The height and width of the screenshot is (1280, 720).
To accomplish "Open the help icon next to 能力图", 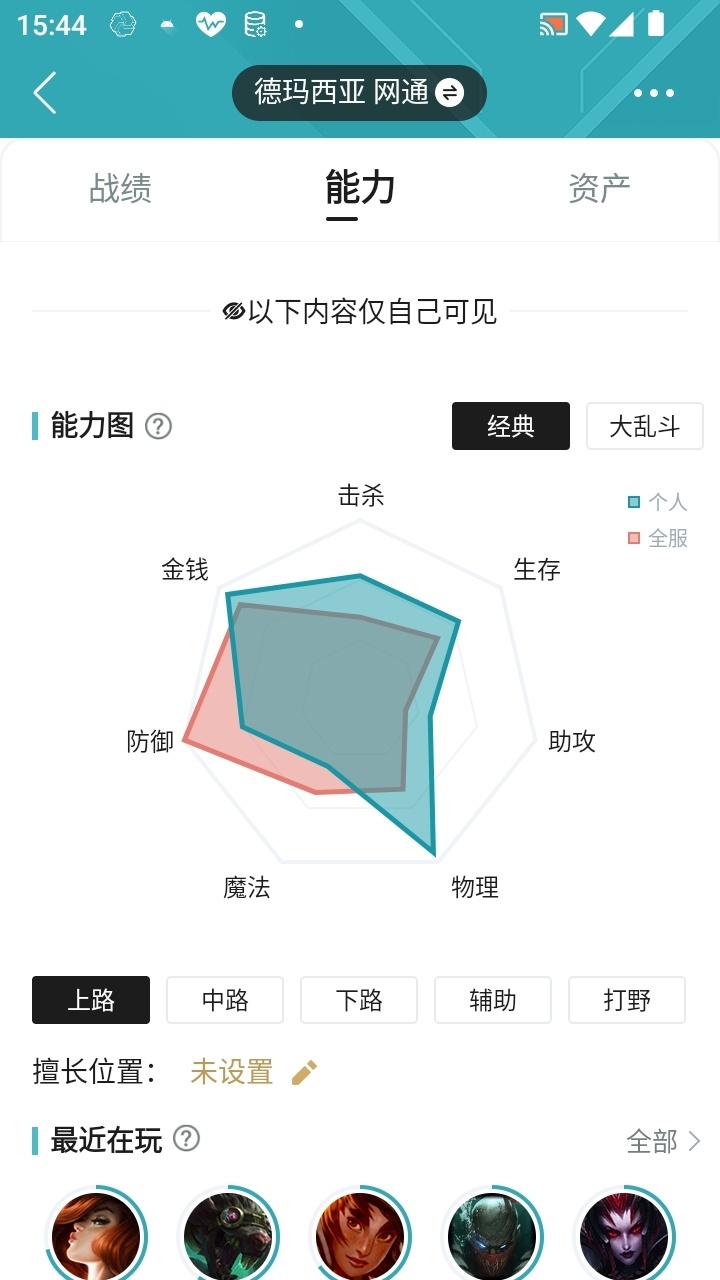I will 159,426.
